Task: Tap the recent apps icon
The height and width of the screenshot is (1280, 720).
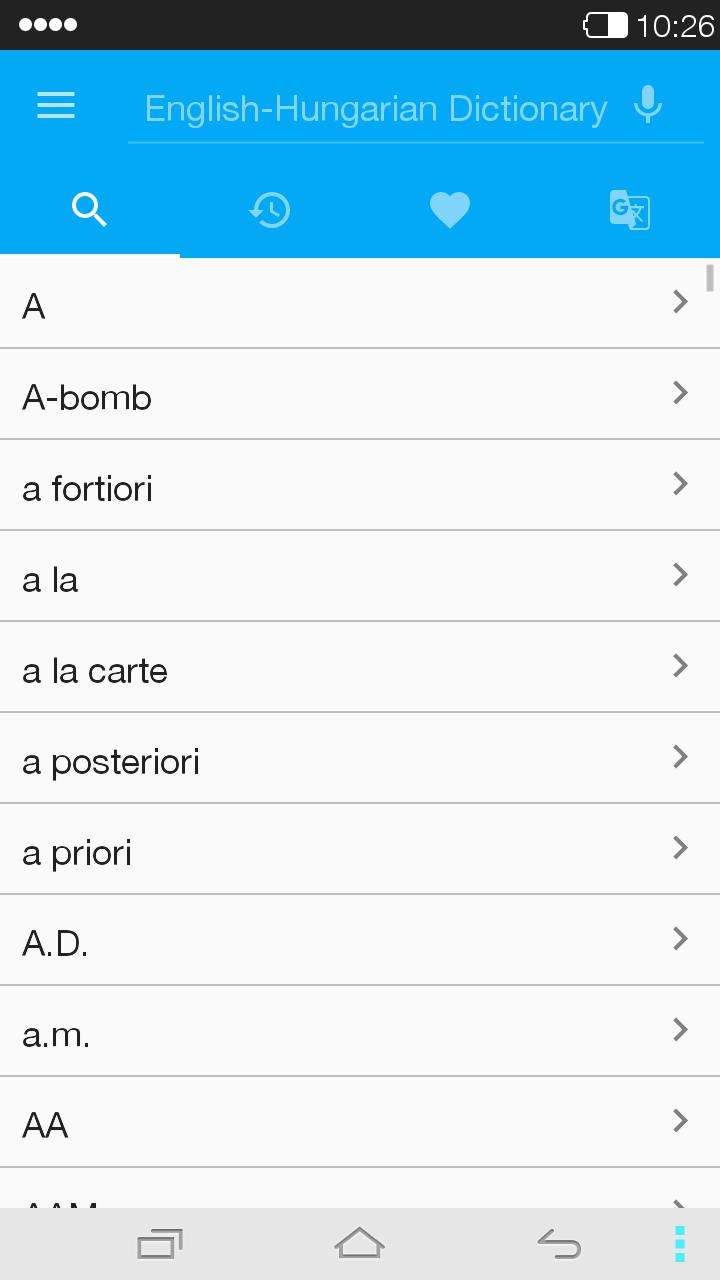Action: [159, 1243]
